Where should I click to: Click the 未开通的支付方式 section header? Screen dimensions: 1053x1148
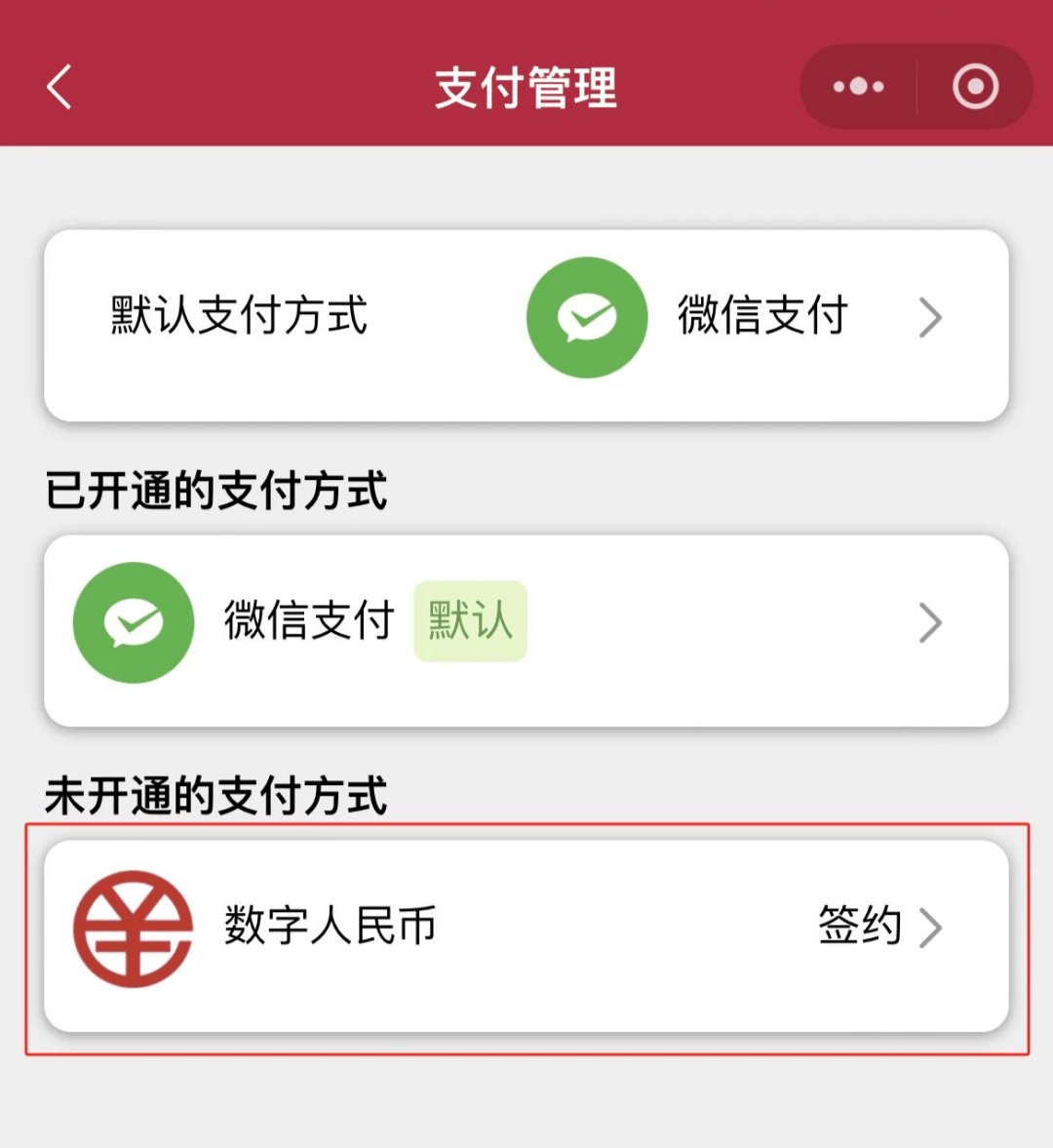pos(216,797)
